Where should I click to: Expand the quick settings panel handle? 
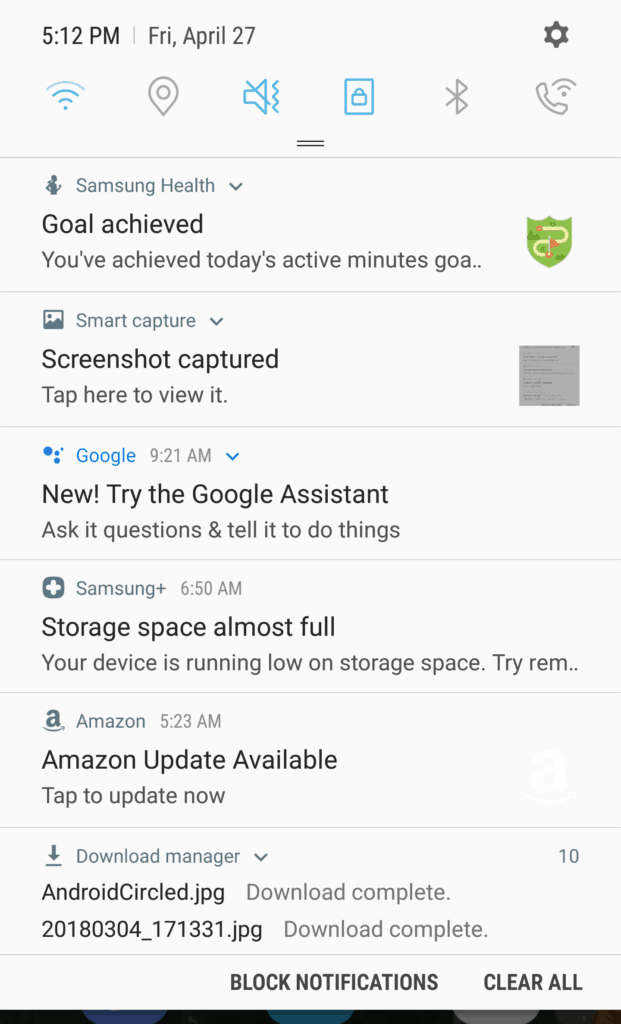click(310, 143)
